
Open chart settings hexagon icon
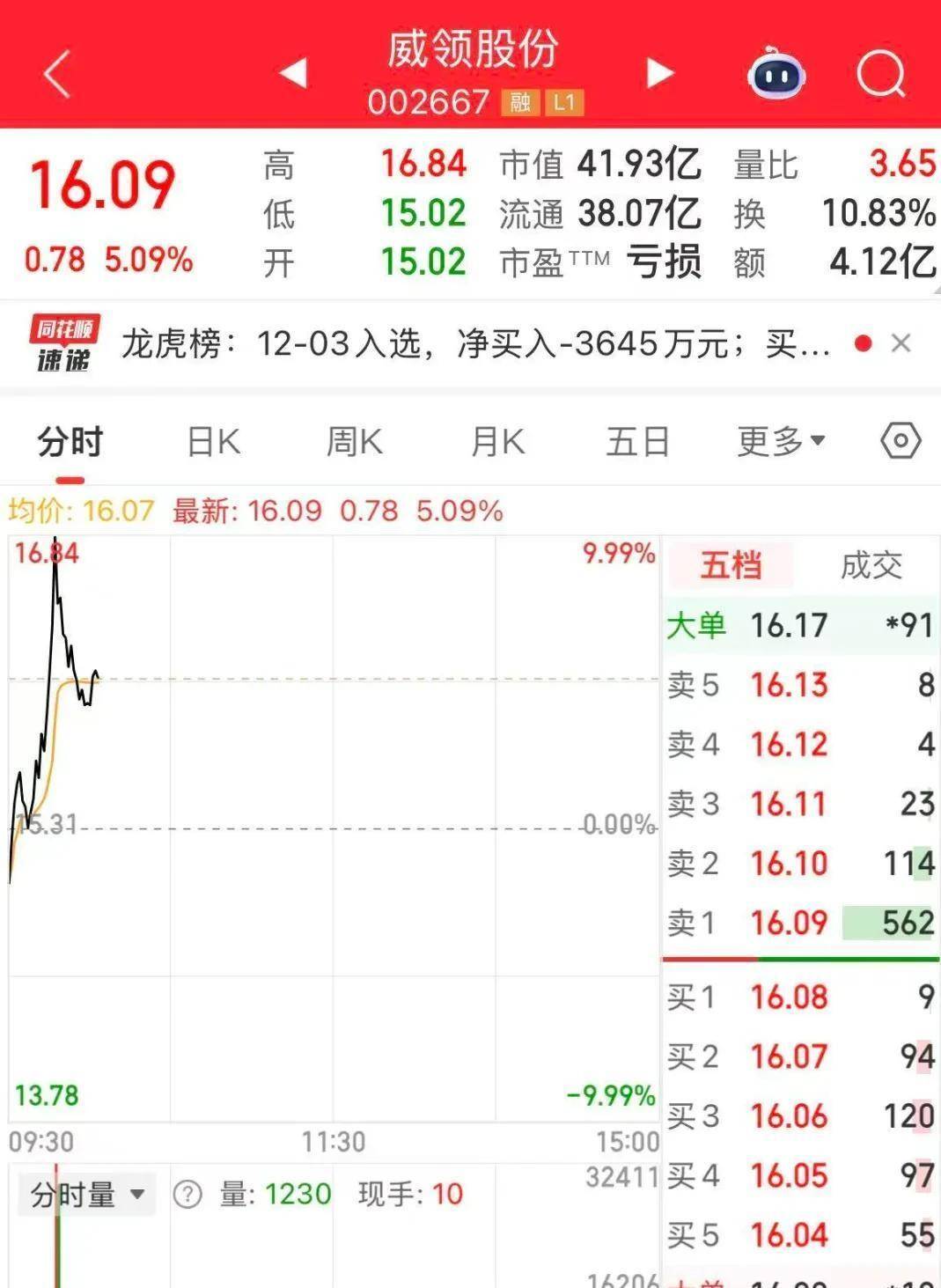pyautogui.click(x=901, y=441)
